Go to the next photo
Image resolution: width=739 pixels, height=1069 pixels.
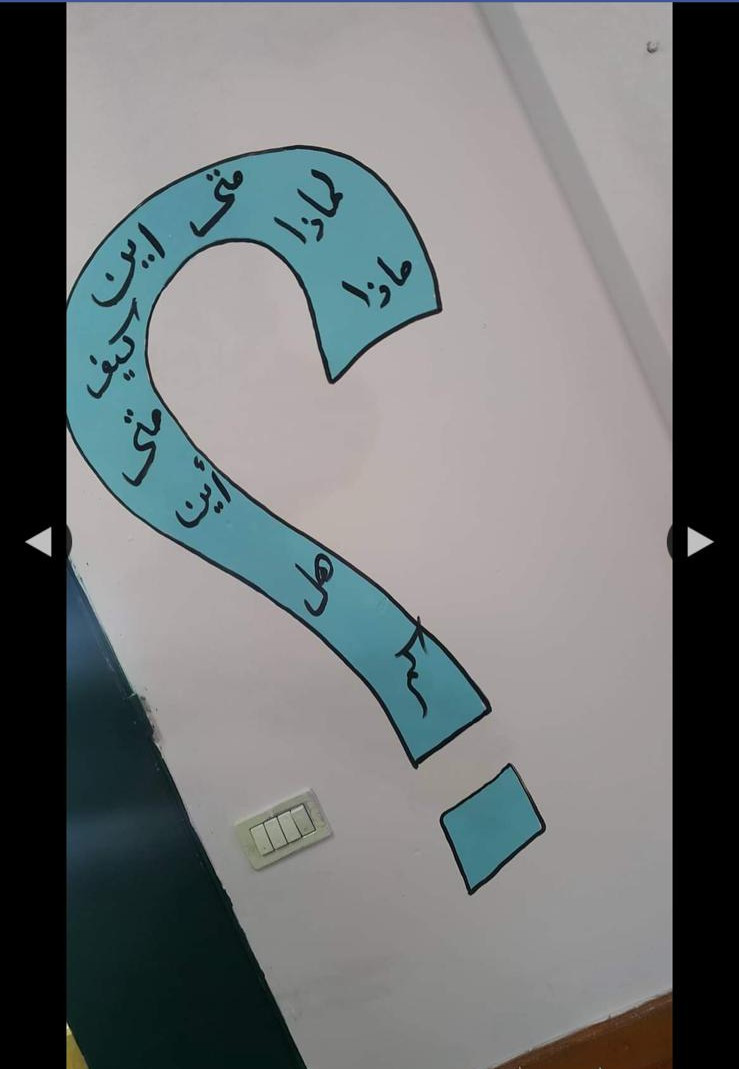click(x=699, y=541)
